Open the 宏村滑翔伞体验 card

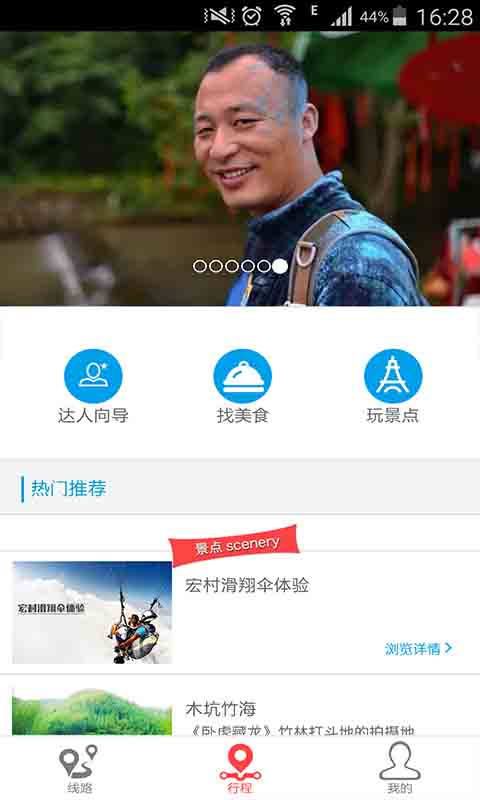240,612
